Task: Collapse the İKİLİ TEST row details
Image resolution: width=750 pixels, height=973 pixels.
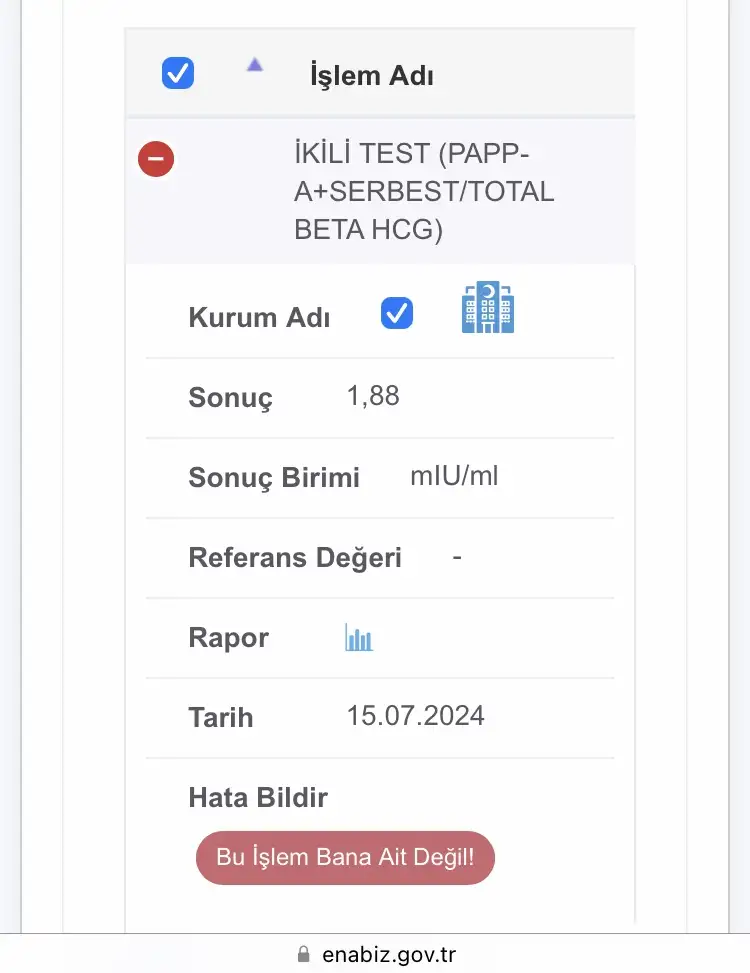Action: (x=156, y=159)
